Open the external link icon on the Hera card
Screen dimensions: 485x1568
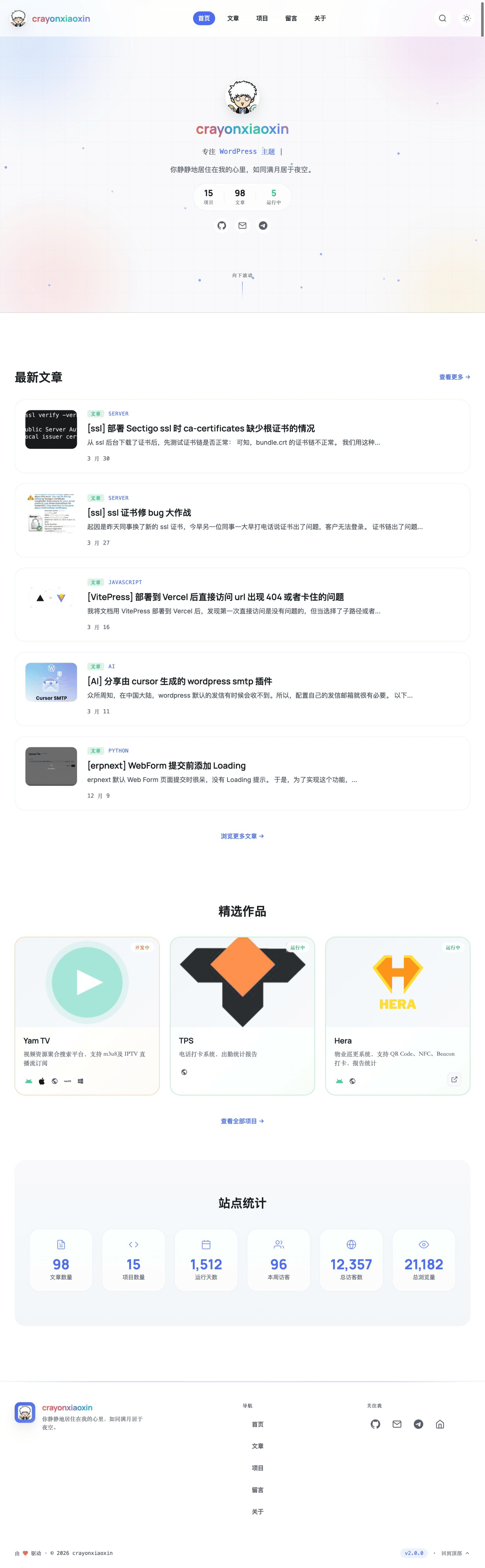(x=454, y=1079)
